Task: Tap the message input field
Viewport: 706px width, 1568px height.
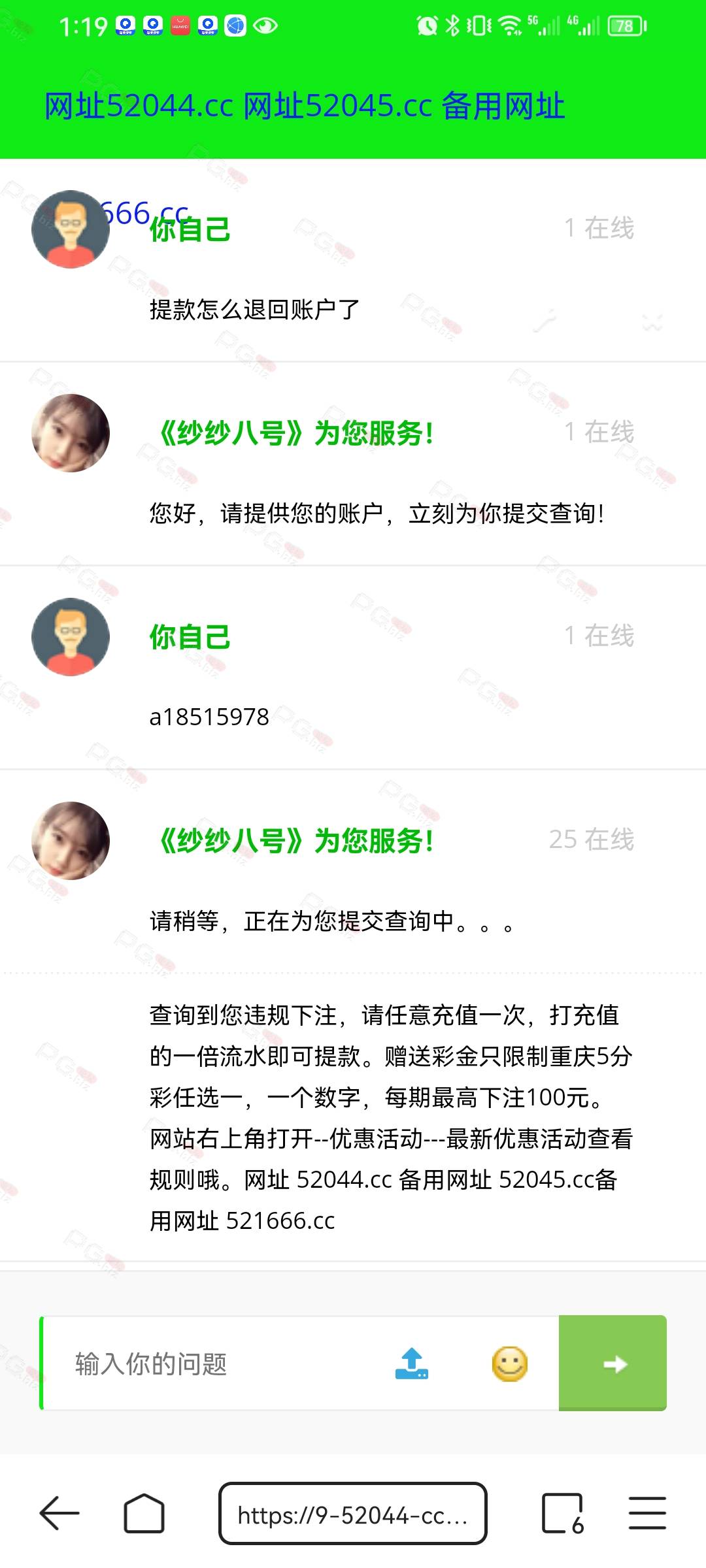Action: point(216,1364)
